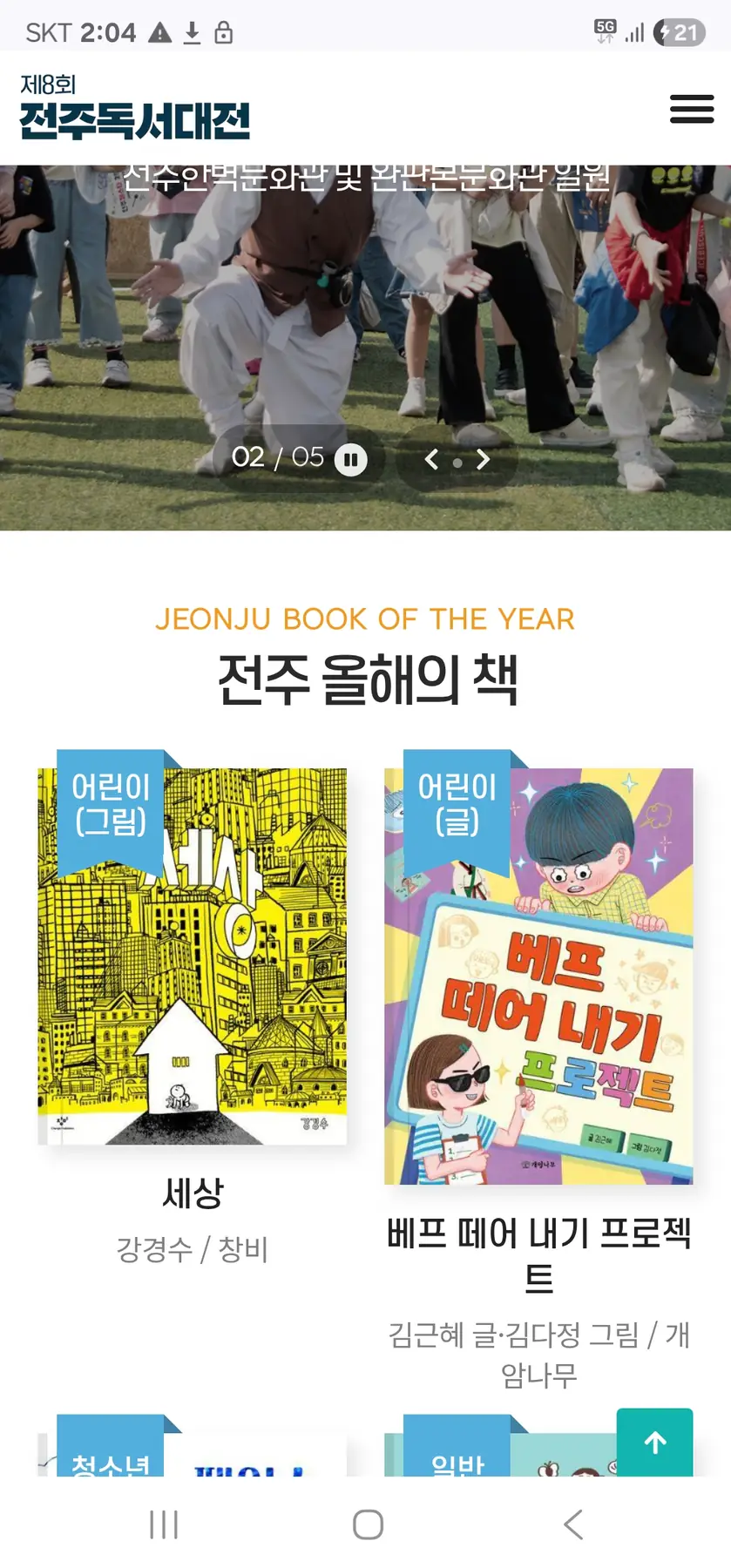Viewport: 731px width, 1568px height.
Task: Open the hamburger menu
Action: click(x=692, y=110)
